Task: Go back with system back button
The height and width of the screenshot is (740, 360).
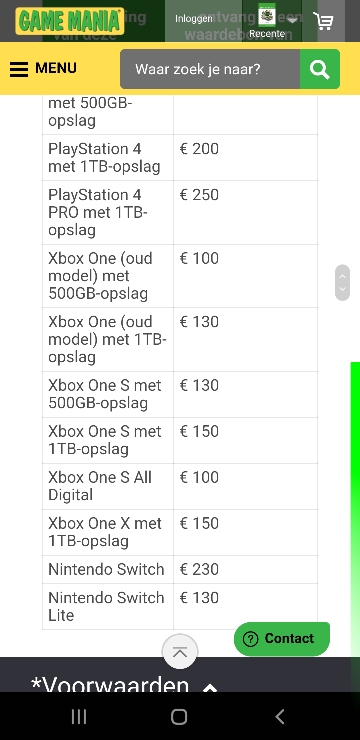Action: (280, 716)
